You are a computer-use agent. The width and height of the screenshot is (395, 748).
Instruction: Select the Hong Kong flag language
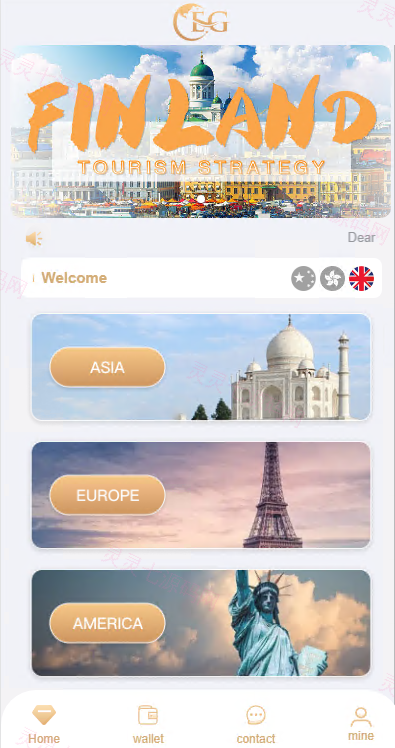click(x=333, y=279)
